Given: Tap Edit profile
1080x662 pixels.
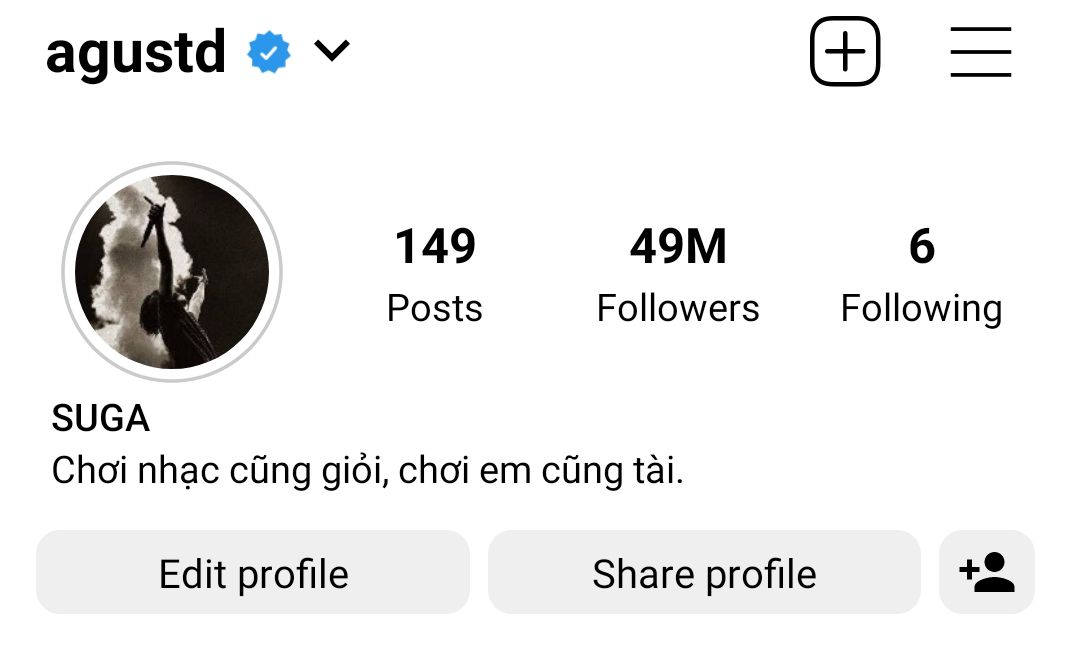Looking at the screenshot, I should click(x=253, y=573).
